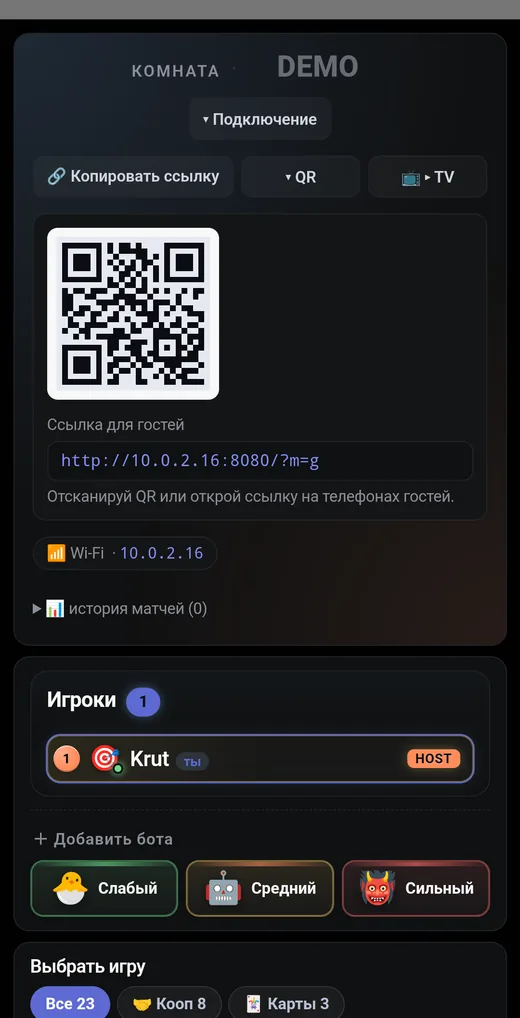Tap the Wi-Fi 10.0.2.16 chip
Image resolution: width=520 pixels, height=1018 pixels.
(125, 553)
